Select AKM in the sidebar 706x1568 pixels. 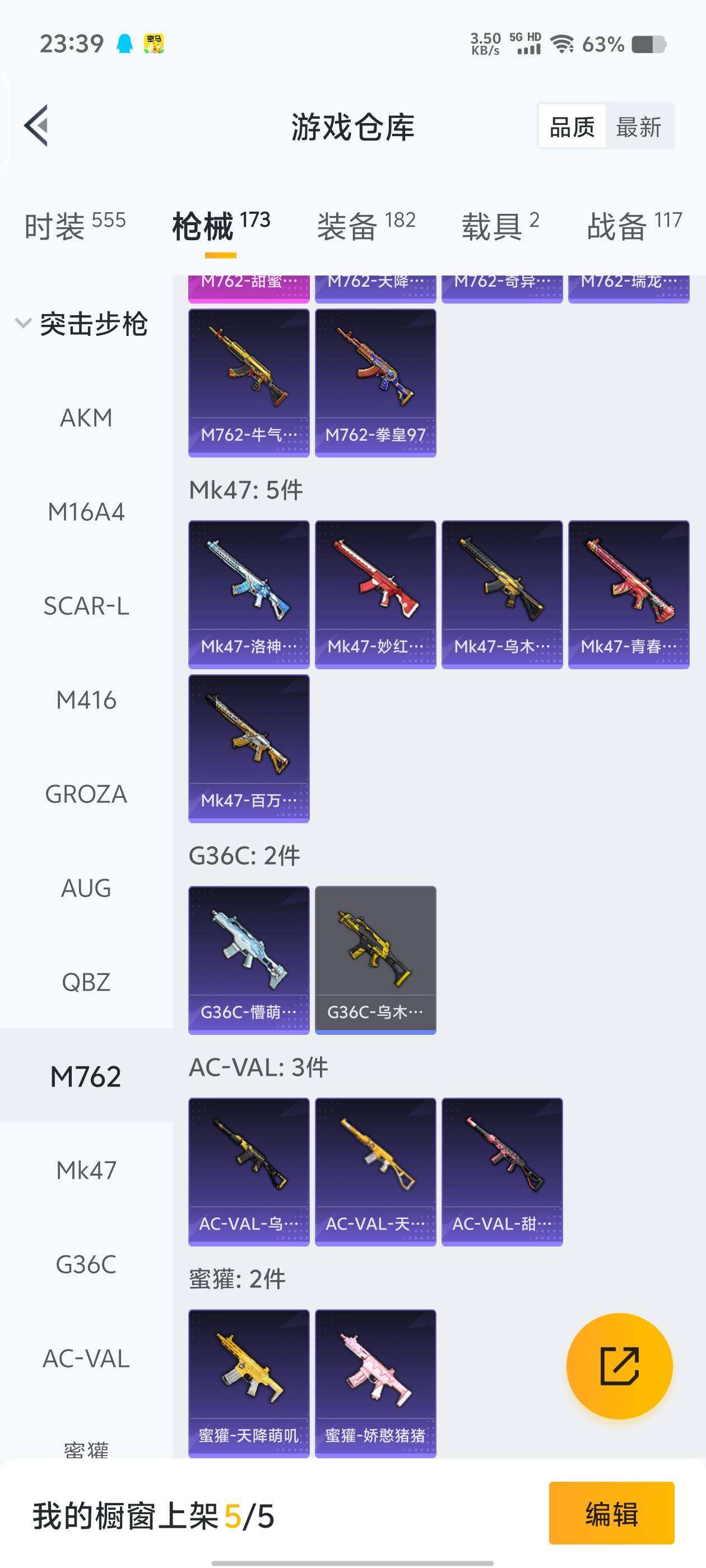tap(86, 418)
